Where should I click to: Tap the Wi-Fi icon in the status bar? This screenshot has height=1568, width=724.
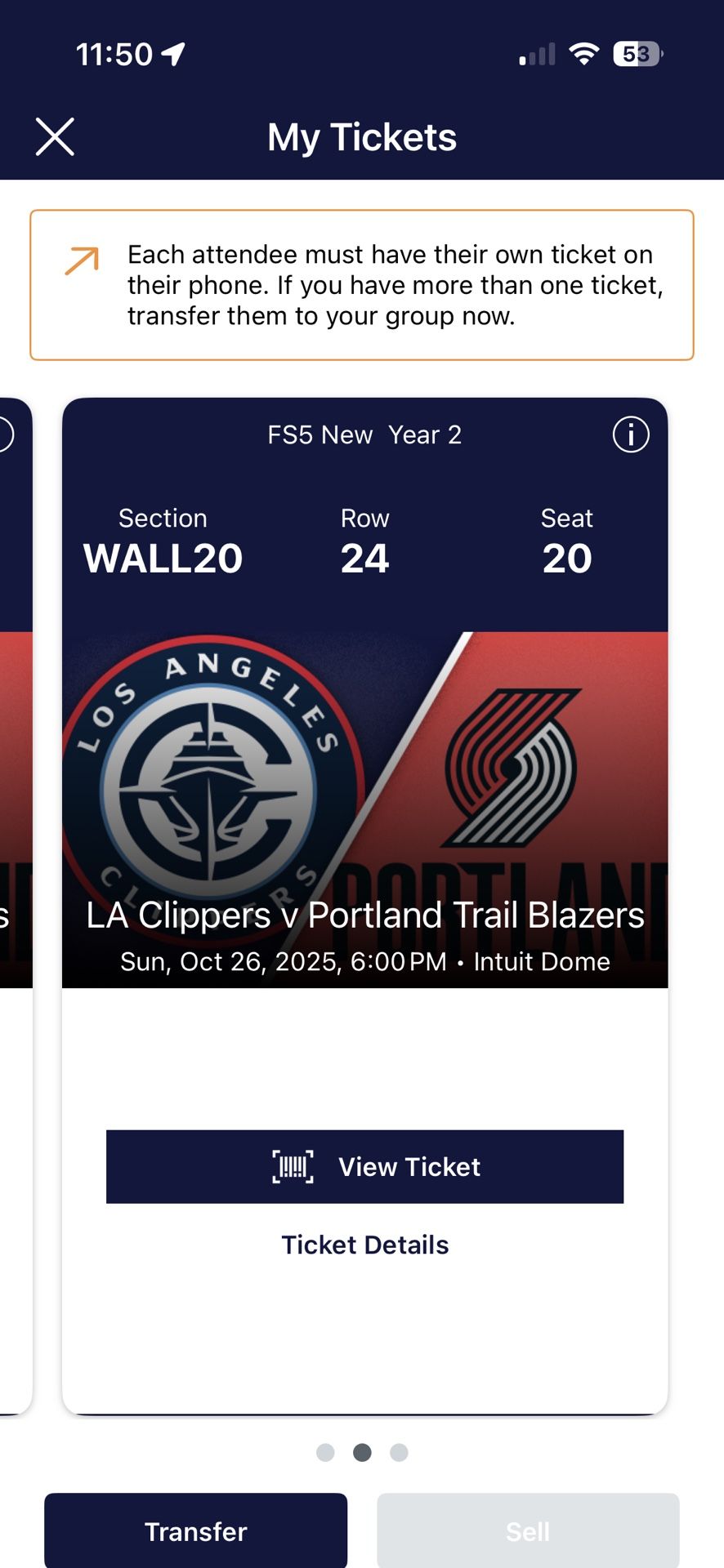pos(585,53)
